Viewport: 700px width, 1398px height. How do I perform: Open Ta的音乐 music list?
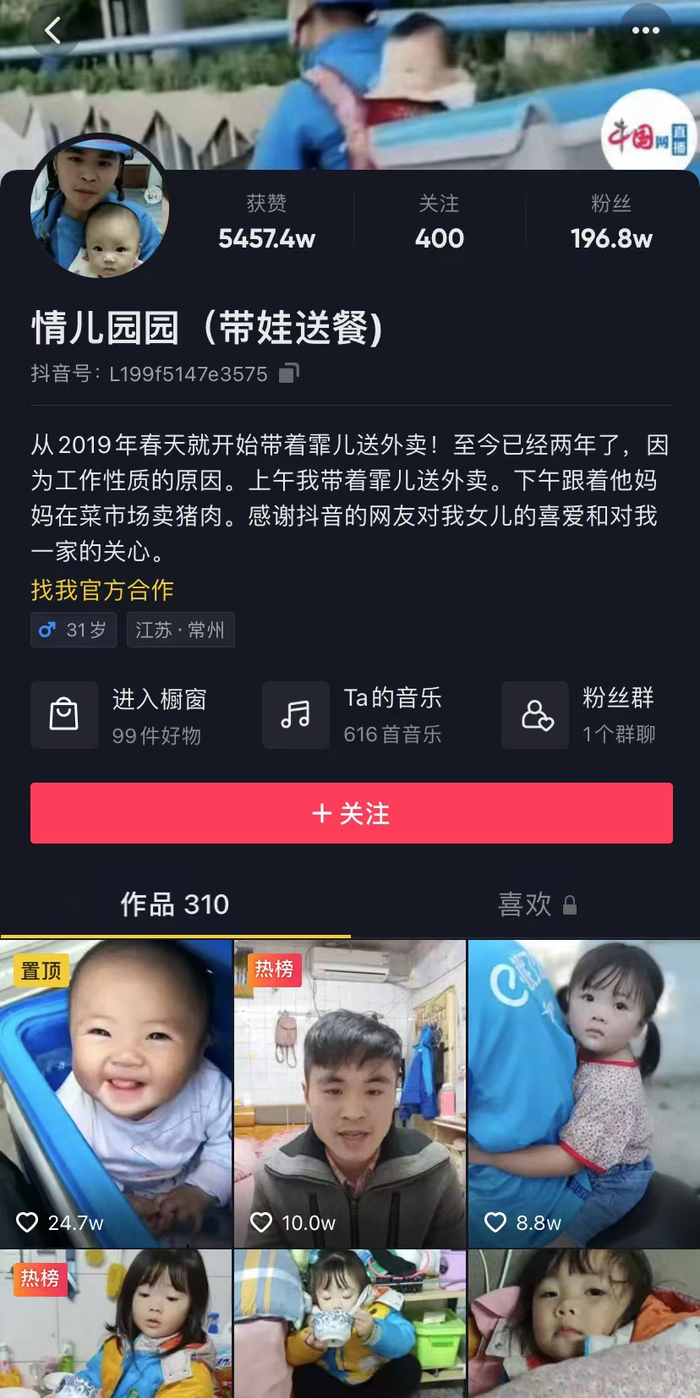pyautogui.click(x=352, y=715)
